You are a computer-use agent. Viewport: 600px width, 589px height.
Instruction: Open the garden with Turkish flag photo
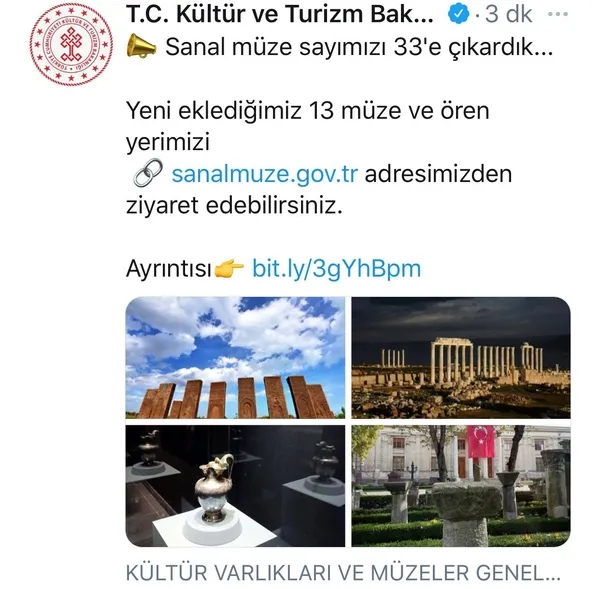pos(460,485)
